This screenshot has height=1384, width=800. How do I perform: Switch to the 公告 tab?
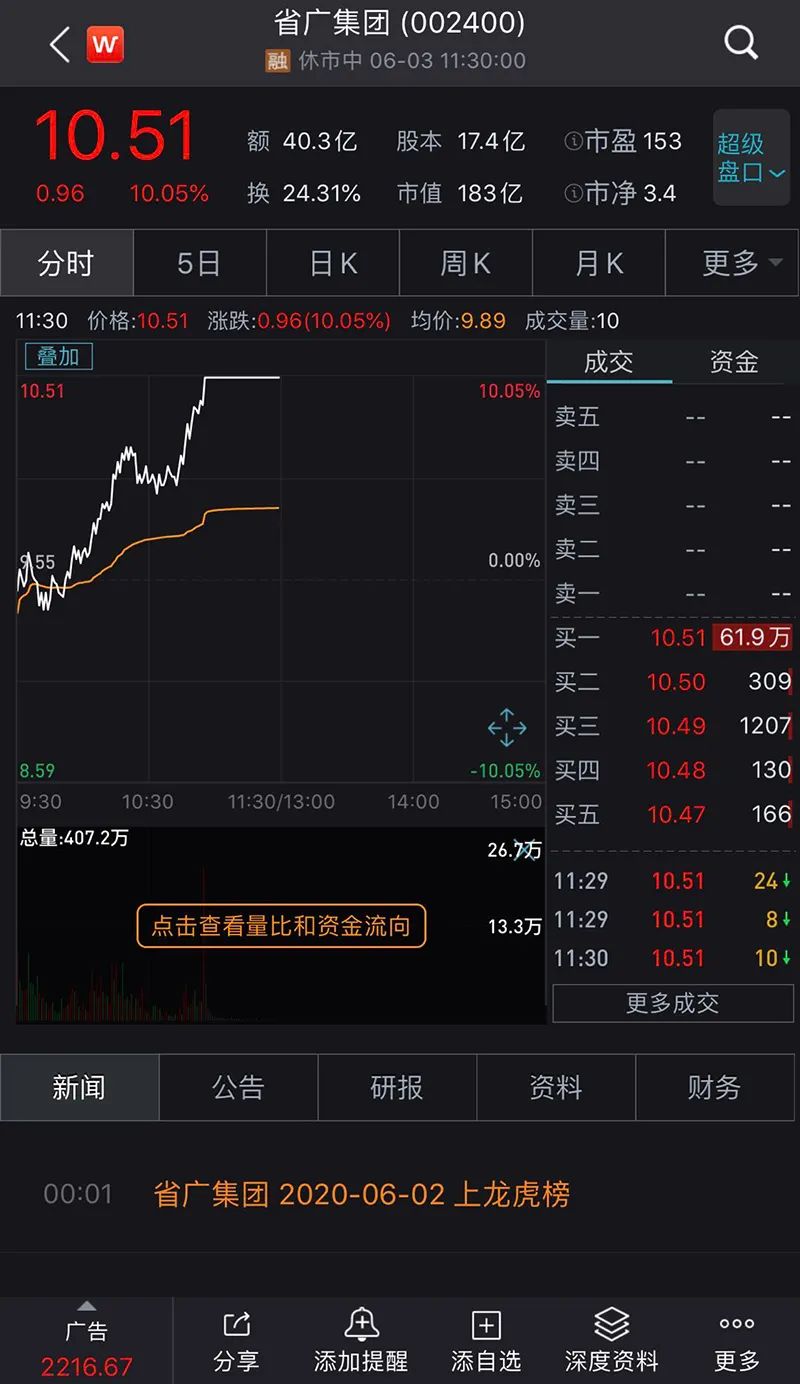click(x=238, y=1087)
